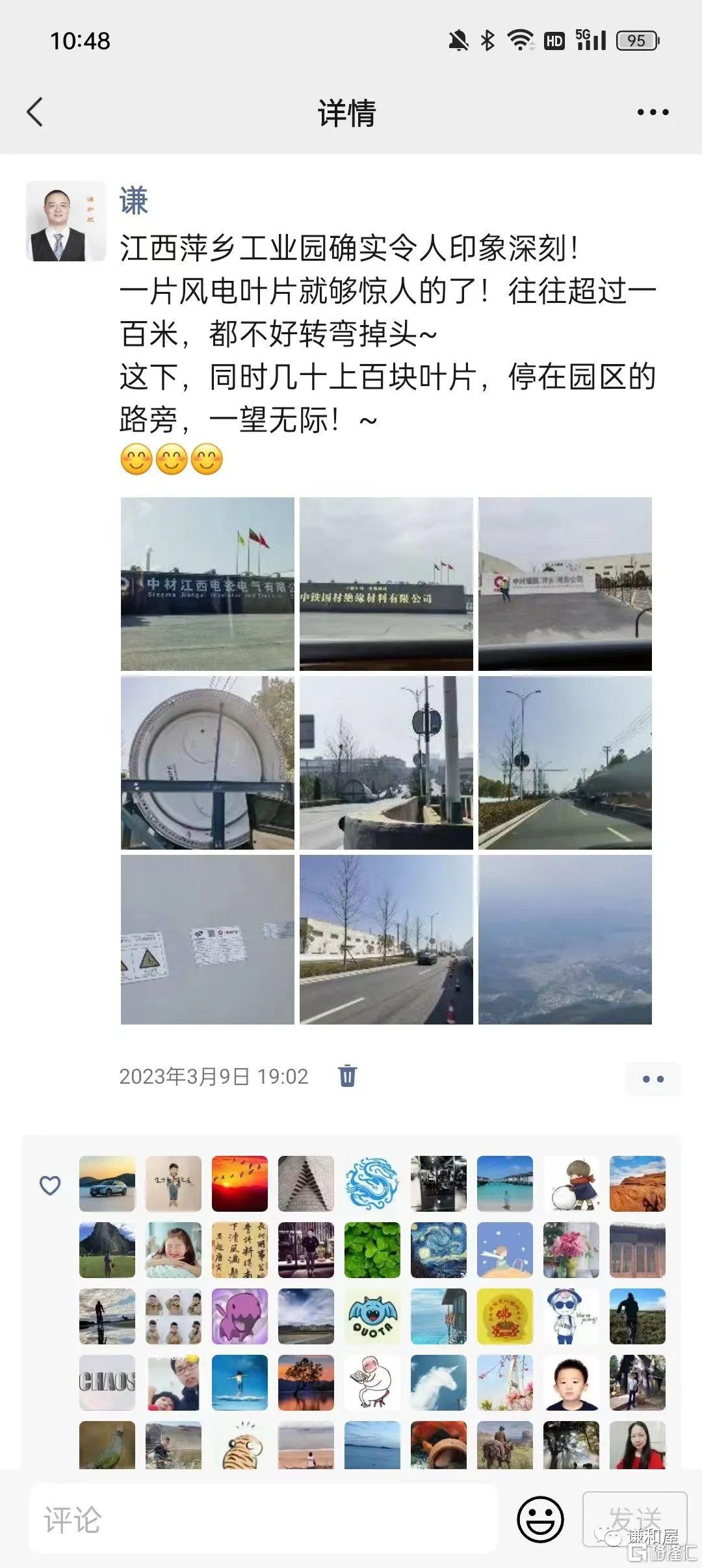
Task: View the photo of the round blade root
Action: 207,762
